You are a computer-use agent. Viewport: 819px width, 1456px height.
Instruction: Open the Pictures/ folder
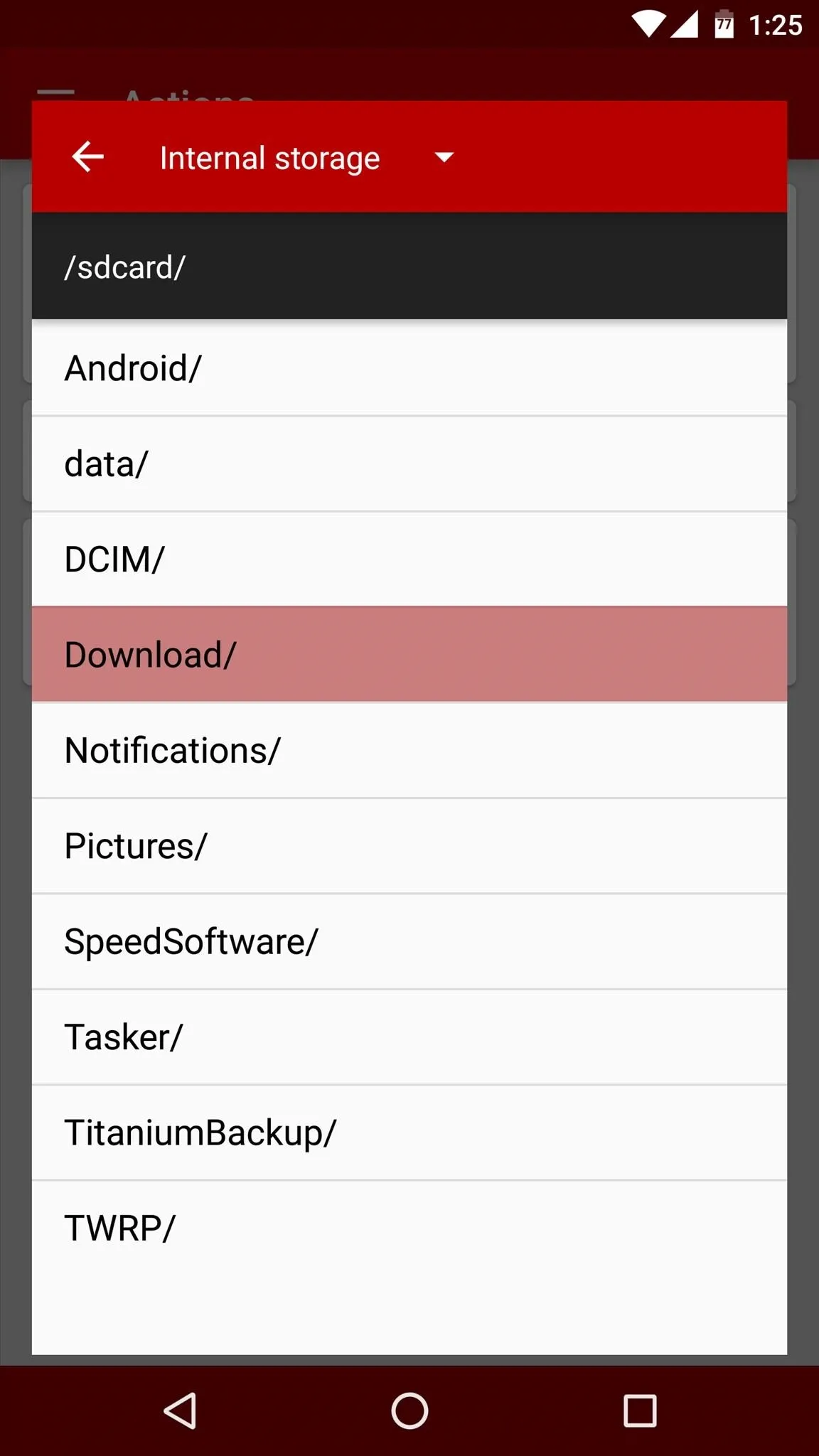pyautogui.click(x=409, y=846)
